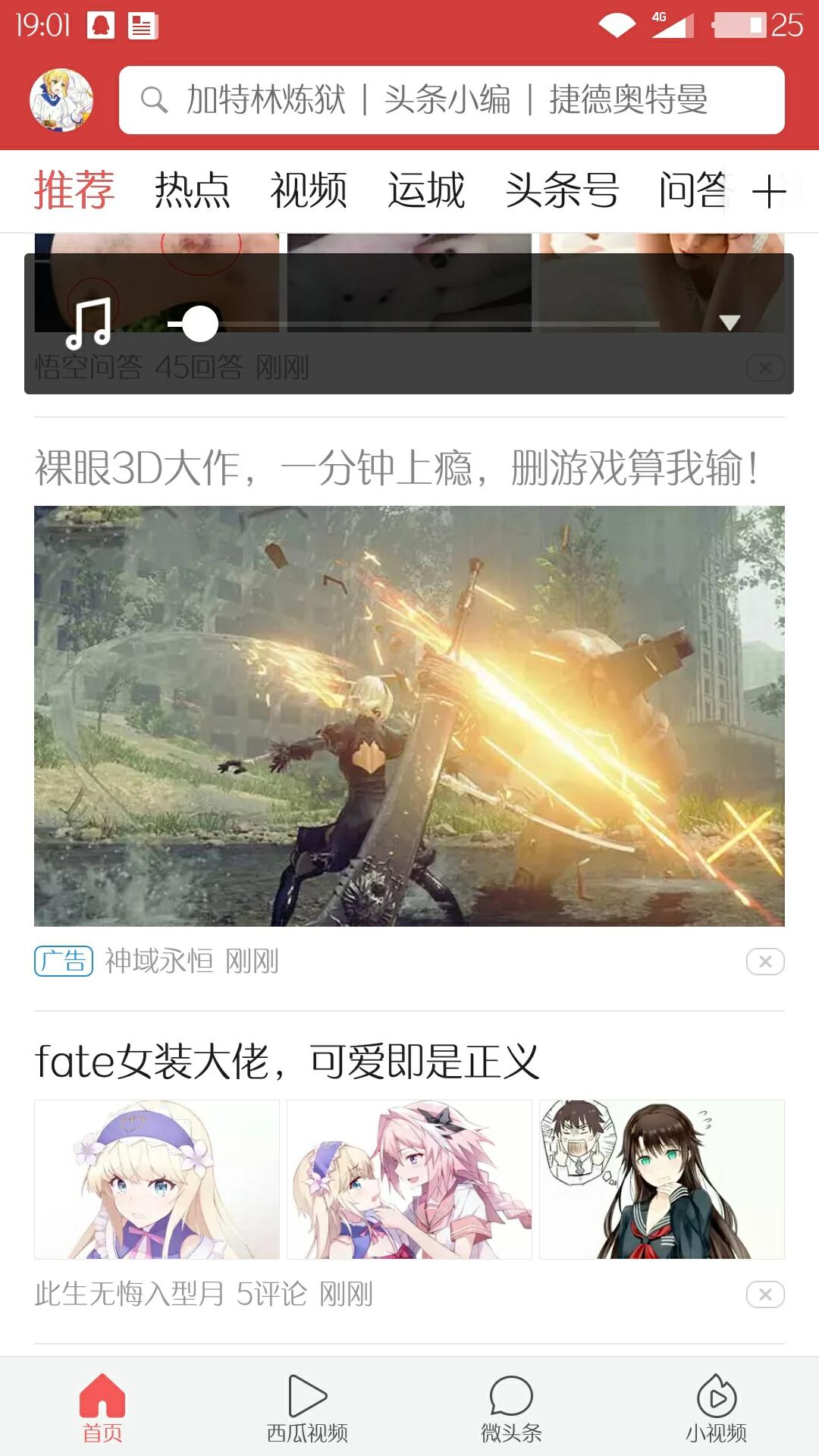The height and width of the screenshot is (1456, 819).
Task: Switch to the 问答 tab
Action: click(692, 190)
